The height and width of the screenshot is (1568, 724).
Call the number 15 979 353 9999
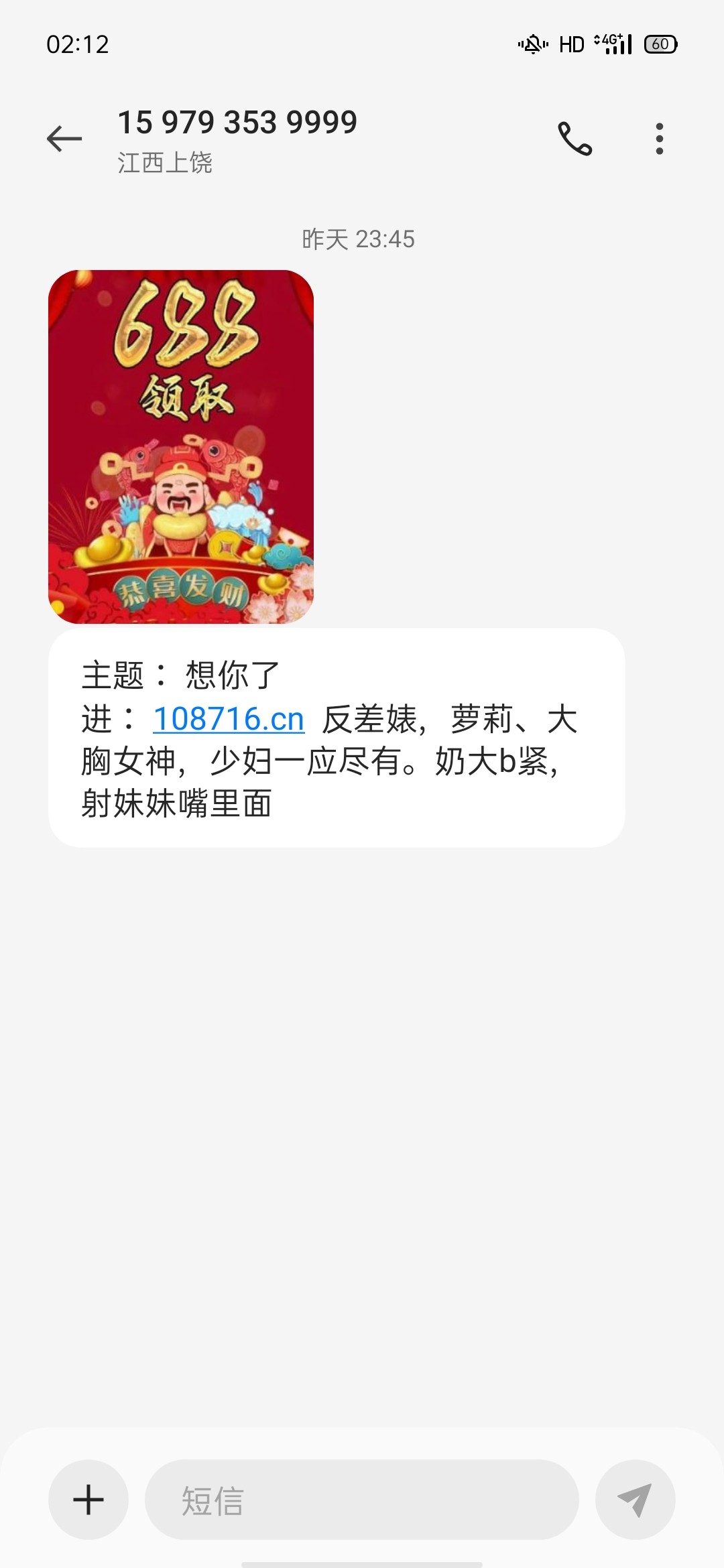click(x=575, y=139)
